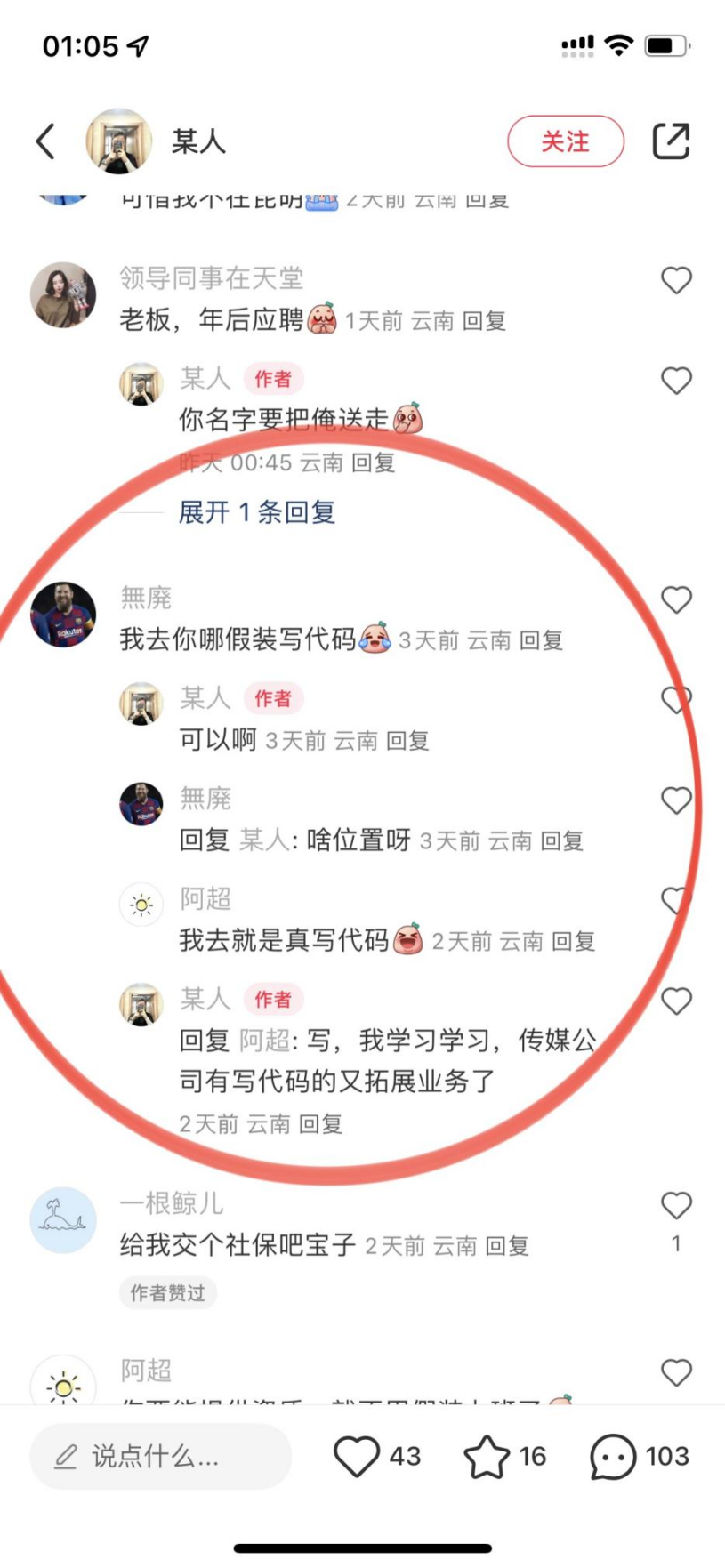This screenshot has width=725, height=1568.
Task: Like 领导同事在天堂's comment
Action: pyautogui.click(x=676, y=280)
